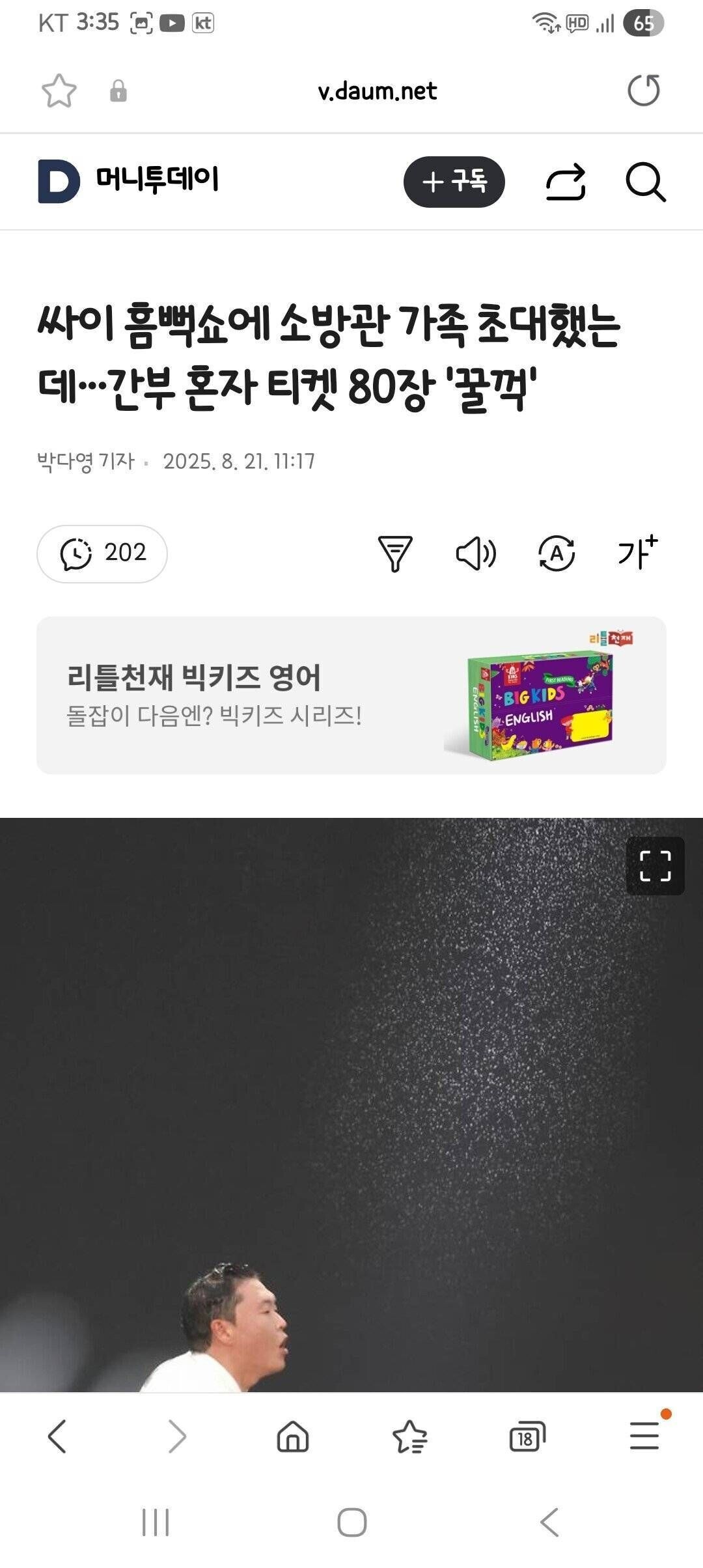Viewport: 703px width, 1568px height.
Task: Tap the circular-A auto summary icon
Action: point(558,554)
